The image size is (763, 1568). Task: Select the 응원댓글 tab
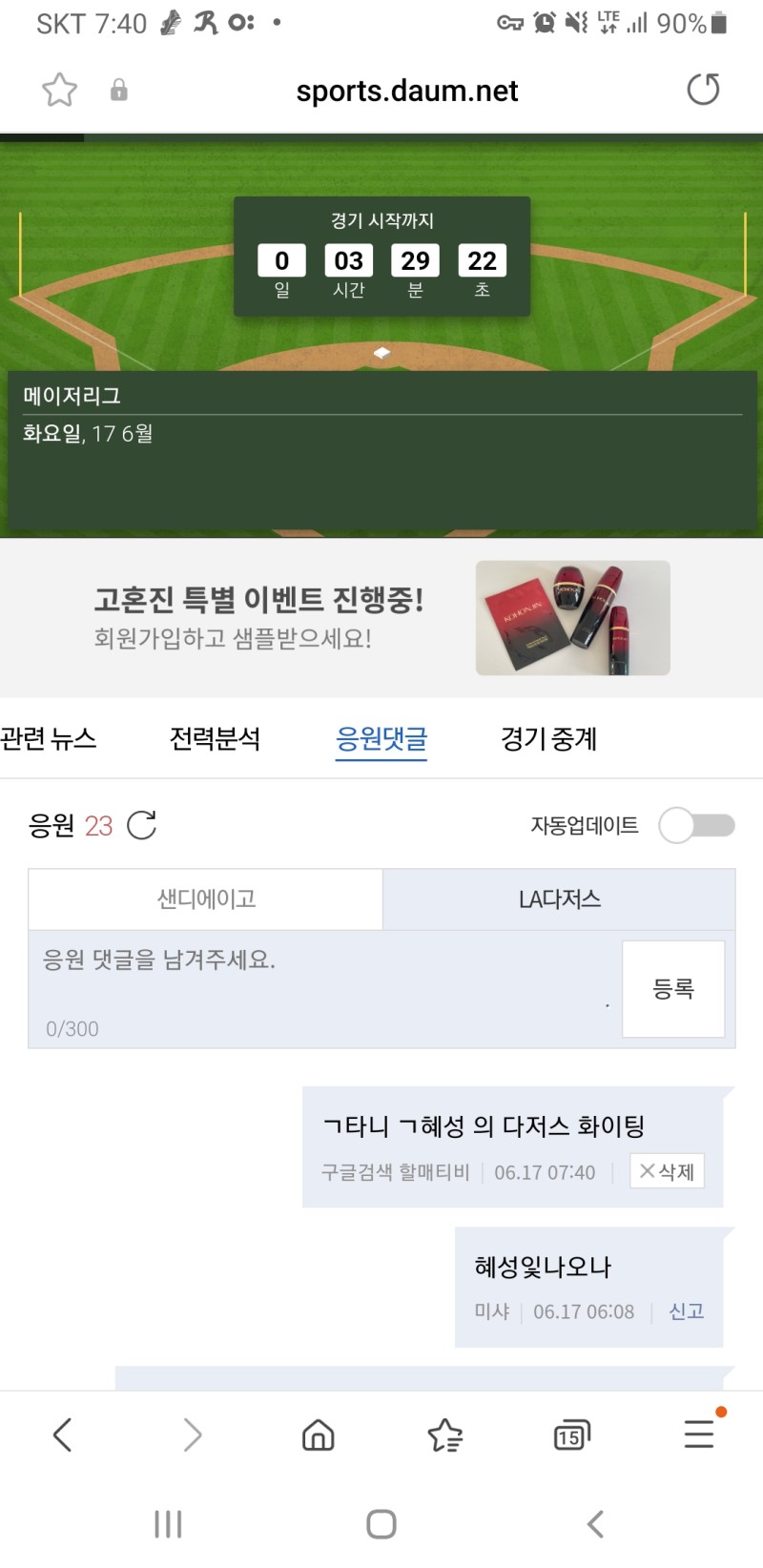[381, 738]
